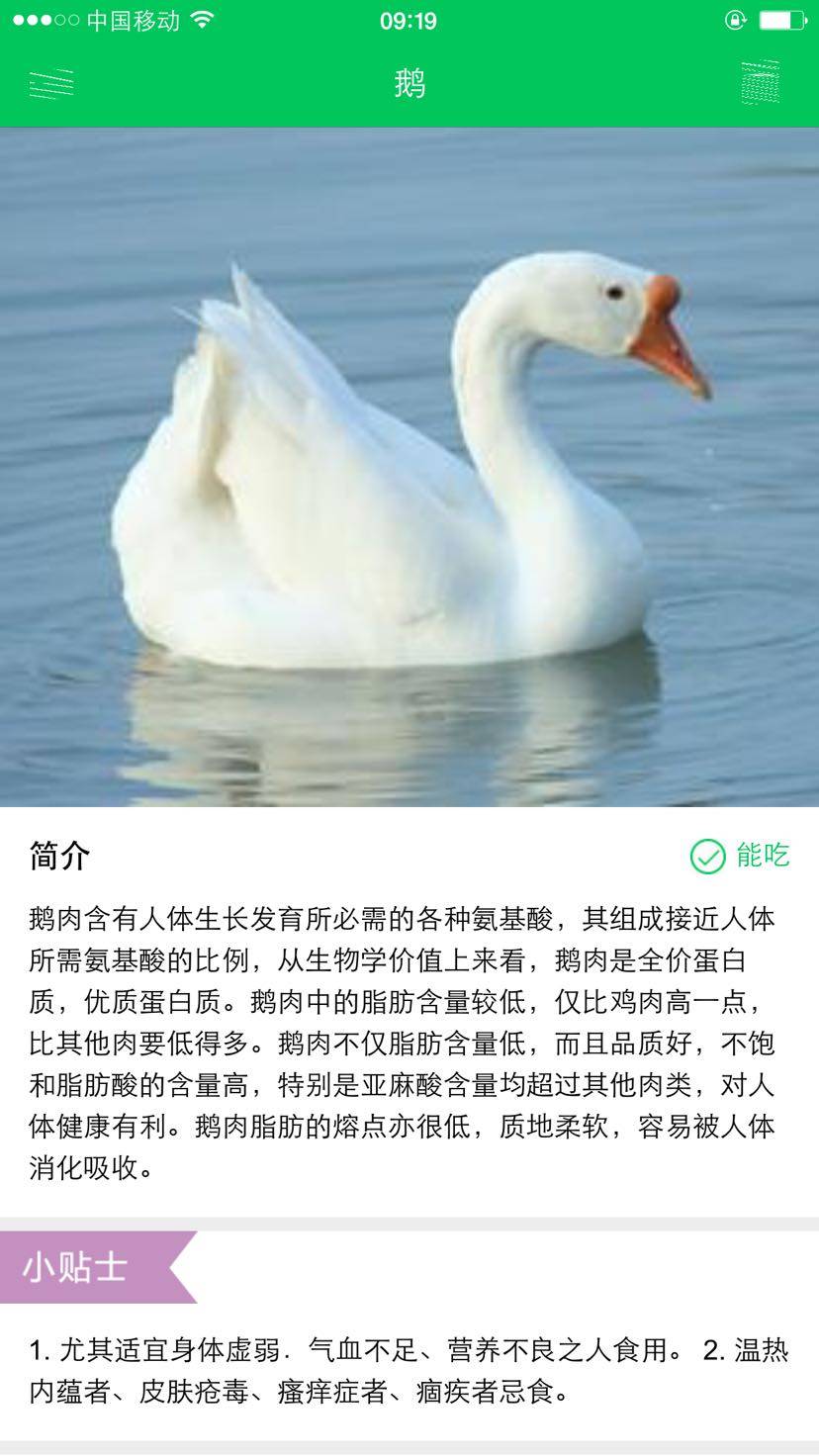Tap the right icon in the green header
The image size is (819, 1456).
760,83
